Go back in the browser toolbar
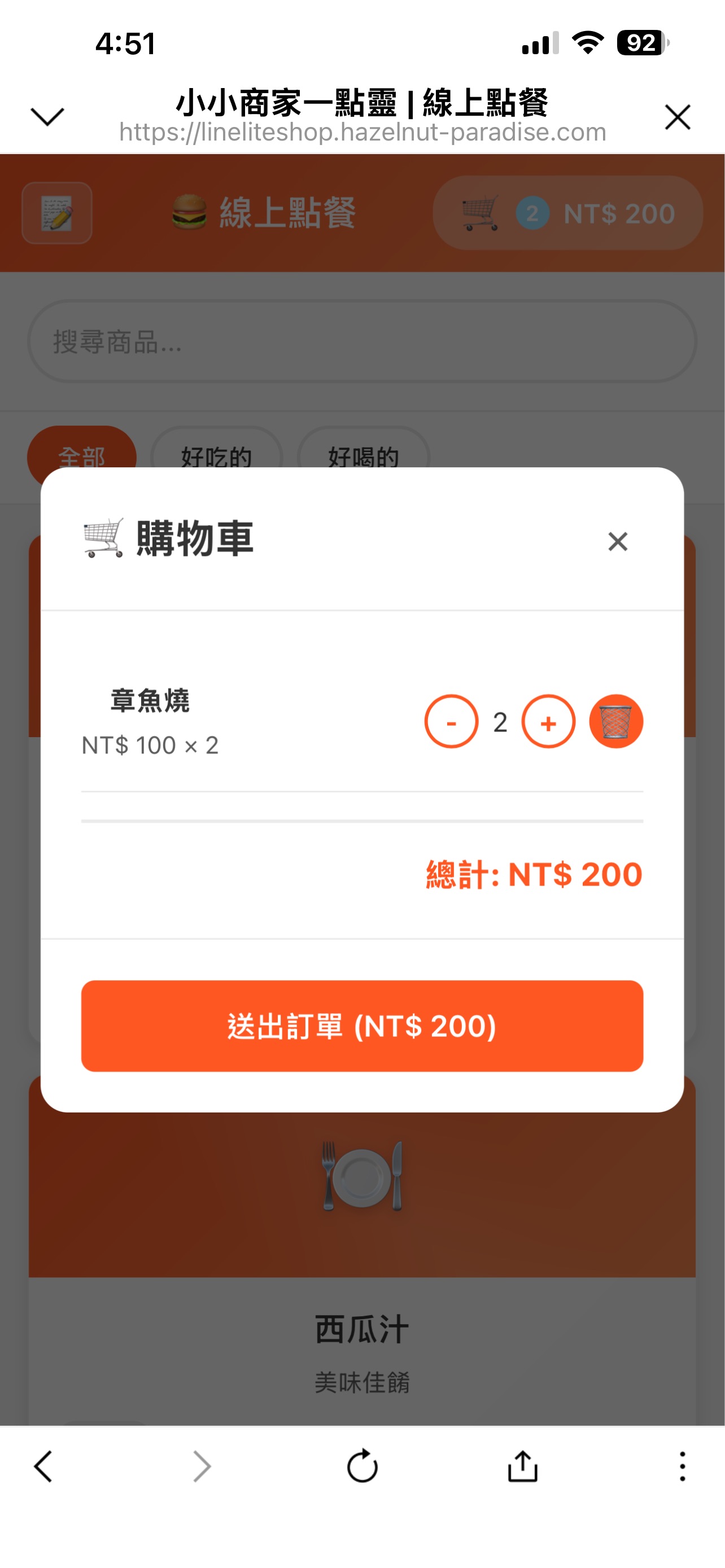 (x=43, y=1466)
